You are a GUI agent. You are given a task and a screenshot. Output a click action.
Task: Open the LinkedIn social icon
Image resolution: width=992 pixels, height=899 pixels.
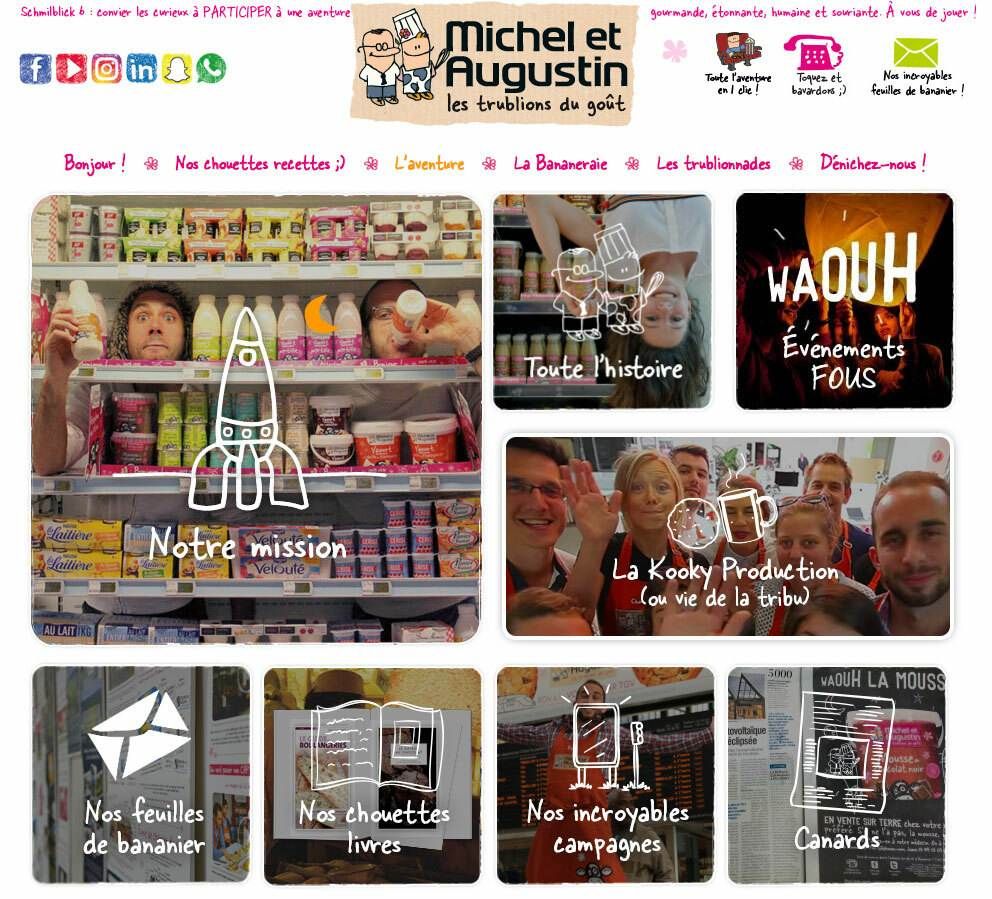pyautogui.click(x=141, y=68)
